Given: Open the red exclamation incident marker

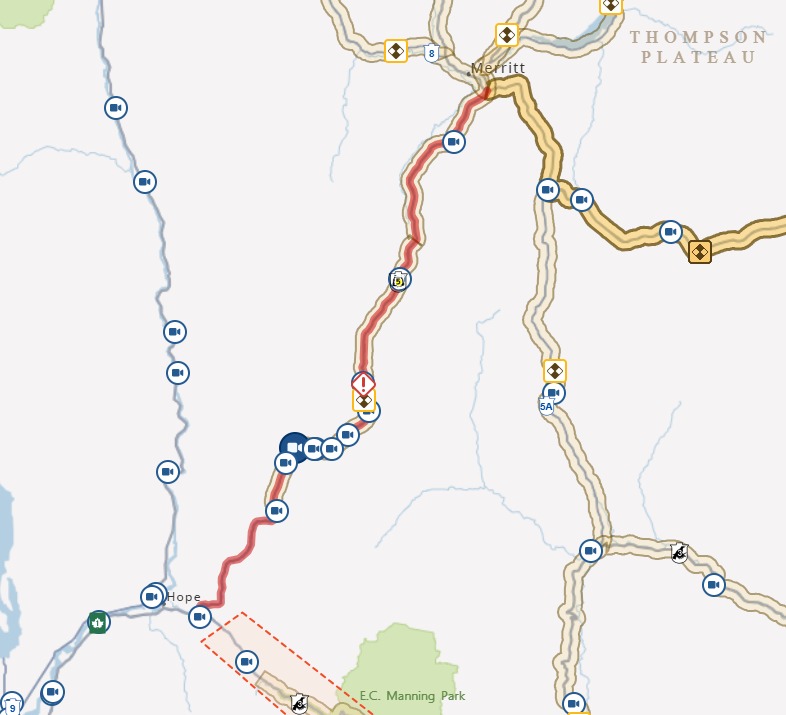Looking at the screenshot, I should [363, 384].
